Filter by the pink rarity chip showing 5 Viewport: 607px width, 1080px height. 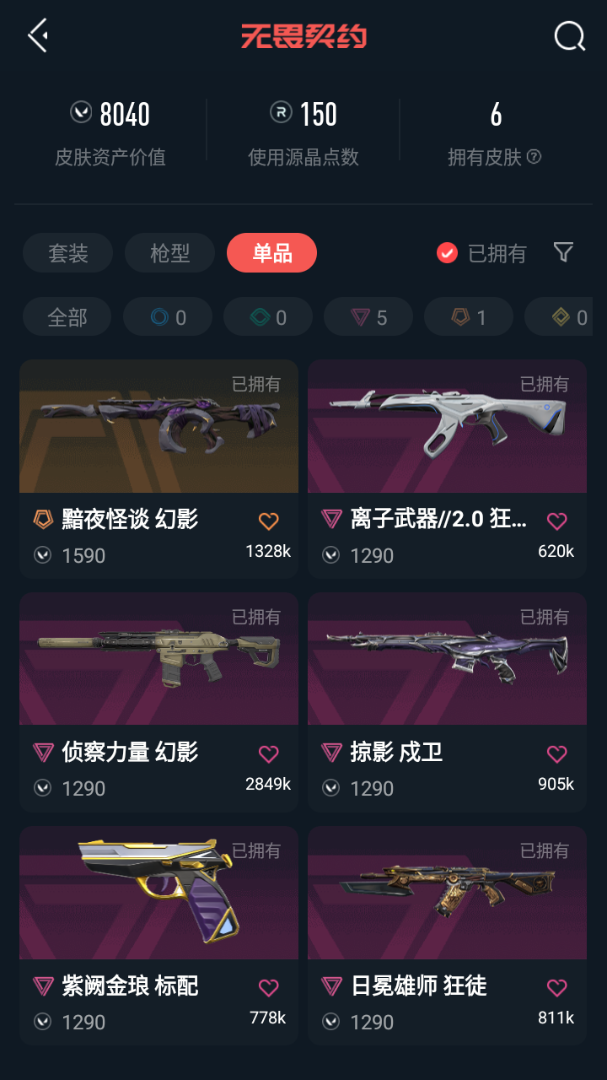tap(368, 317)
